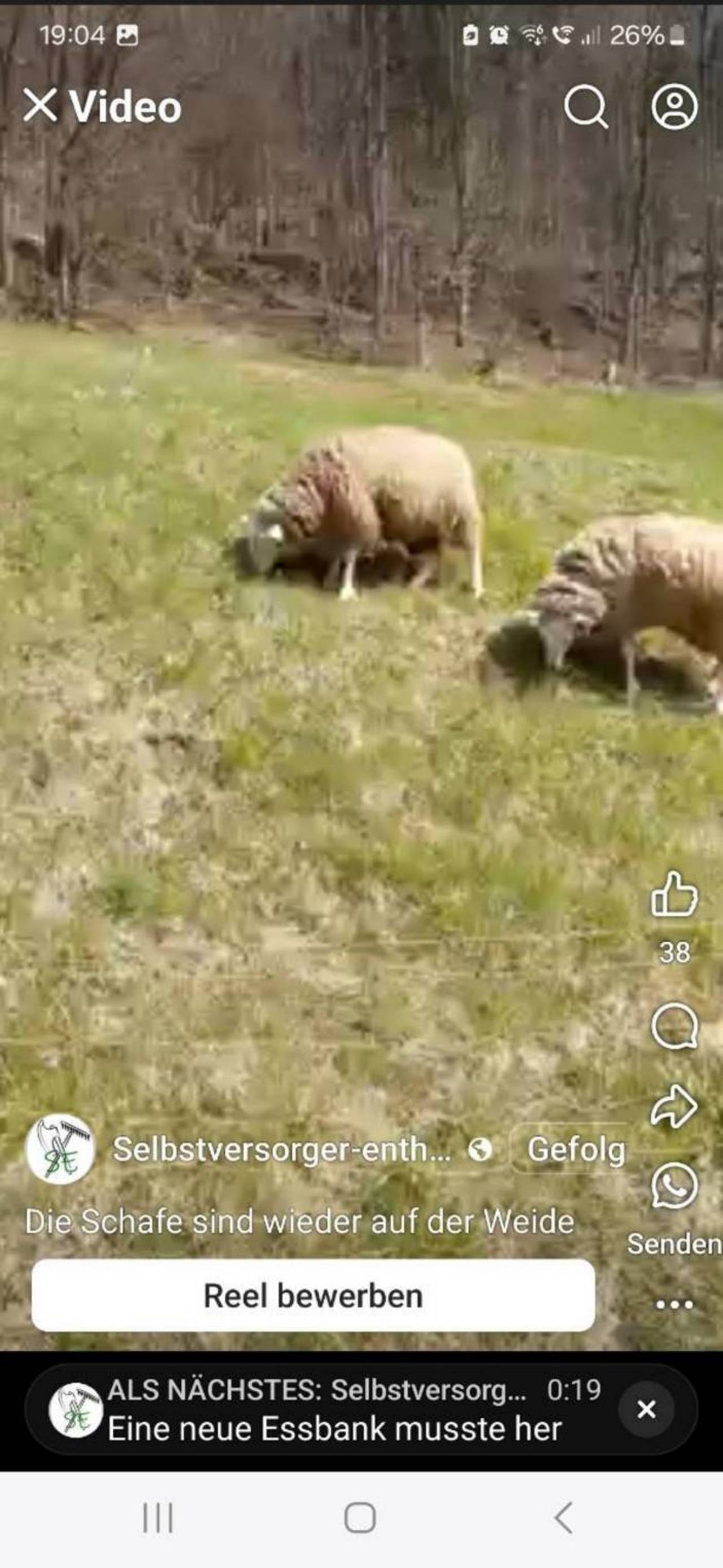Open the Selbstversorger page avatar
723x1568 pixels.
[x=60, y=1149]
